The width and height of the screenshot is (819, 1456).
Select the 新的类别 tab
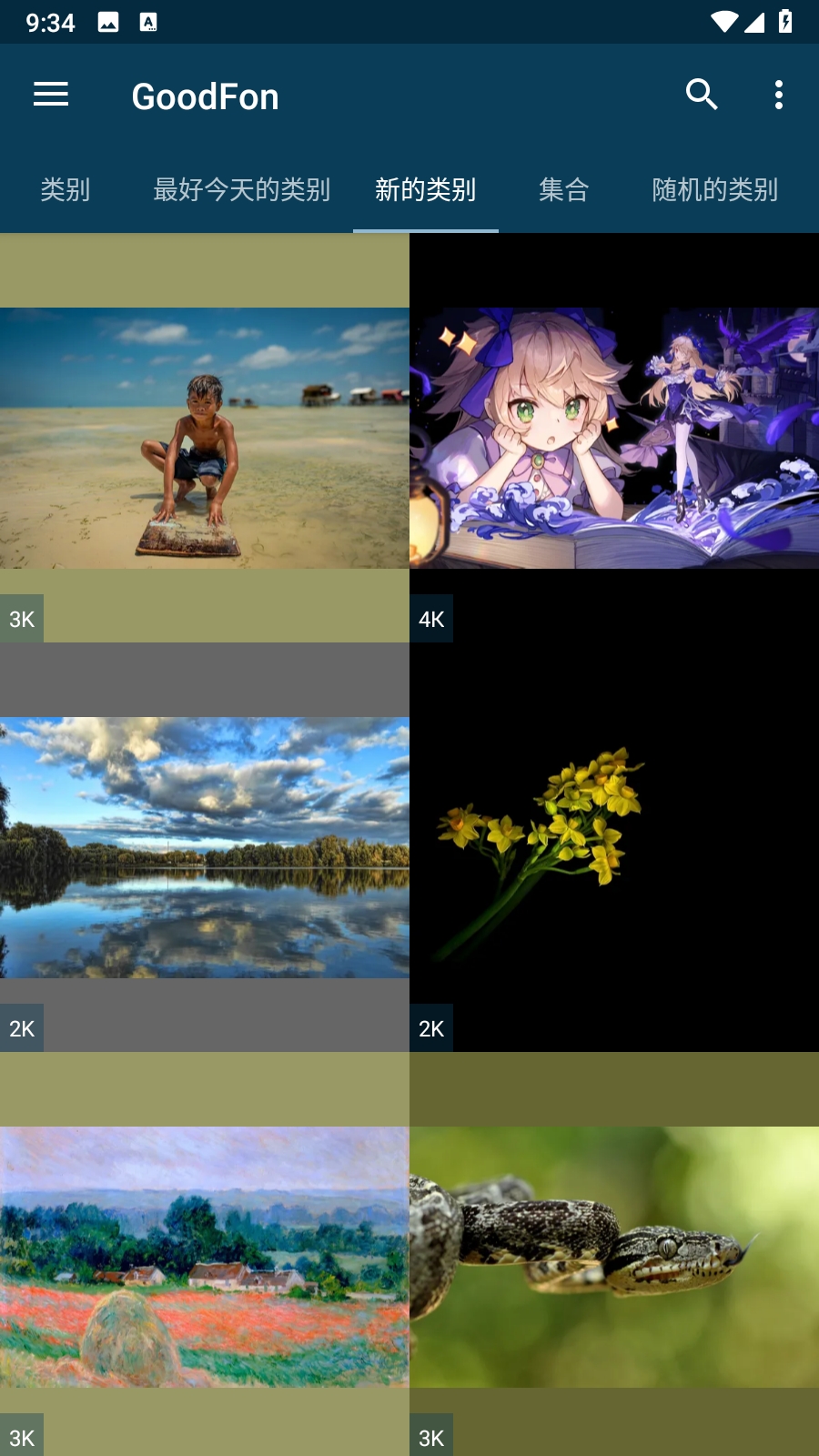point(426,189)
